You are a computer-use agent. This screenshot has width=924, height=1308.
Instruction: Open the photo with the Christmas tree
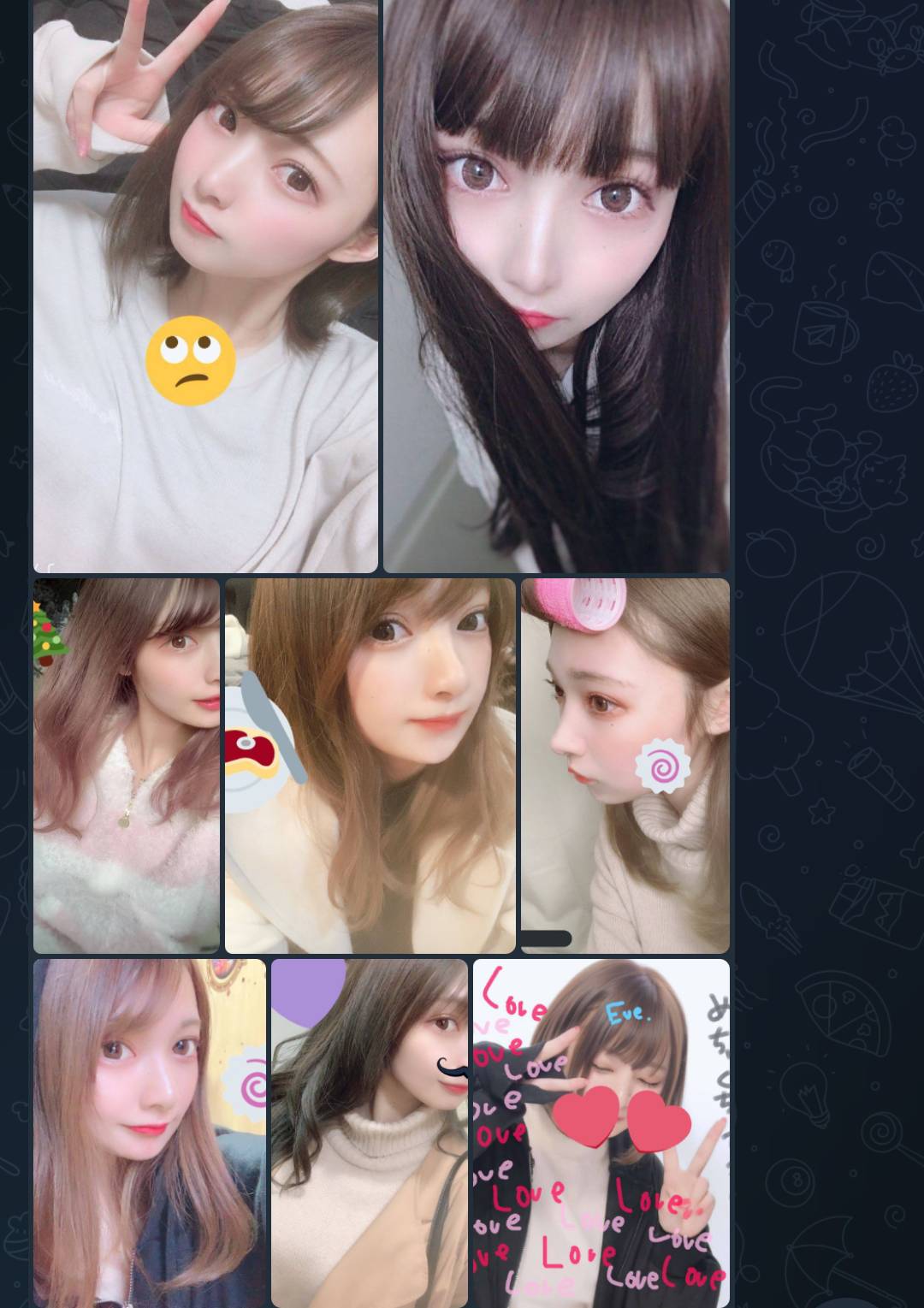(127, 765)
